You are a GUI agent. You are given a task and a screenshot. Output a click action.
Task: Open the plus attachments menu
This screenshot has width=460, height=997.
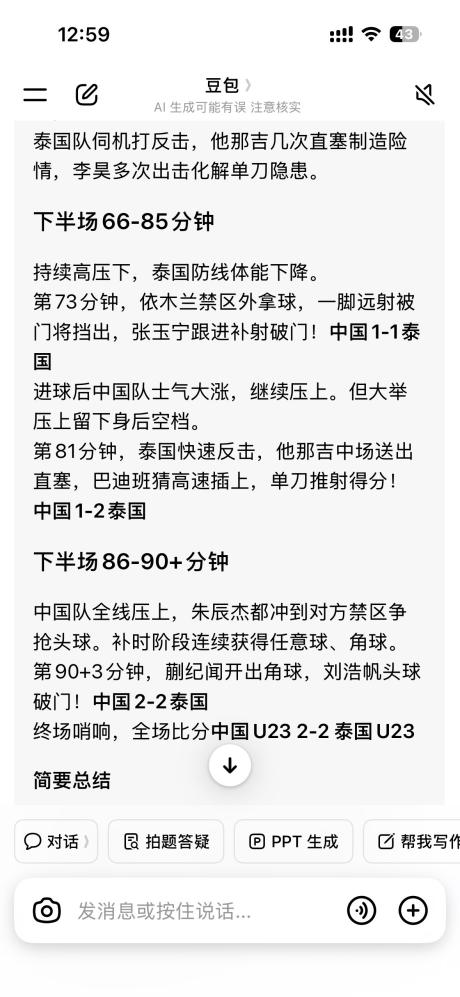pos(413,911)
